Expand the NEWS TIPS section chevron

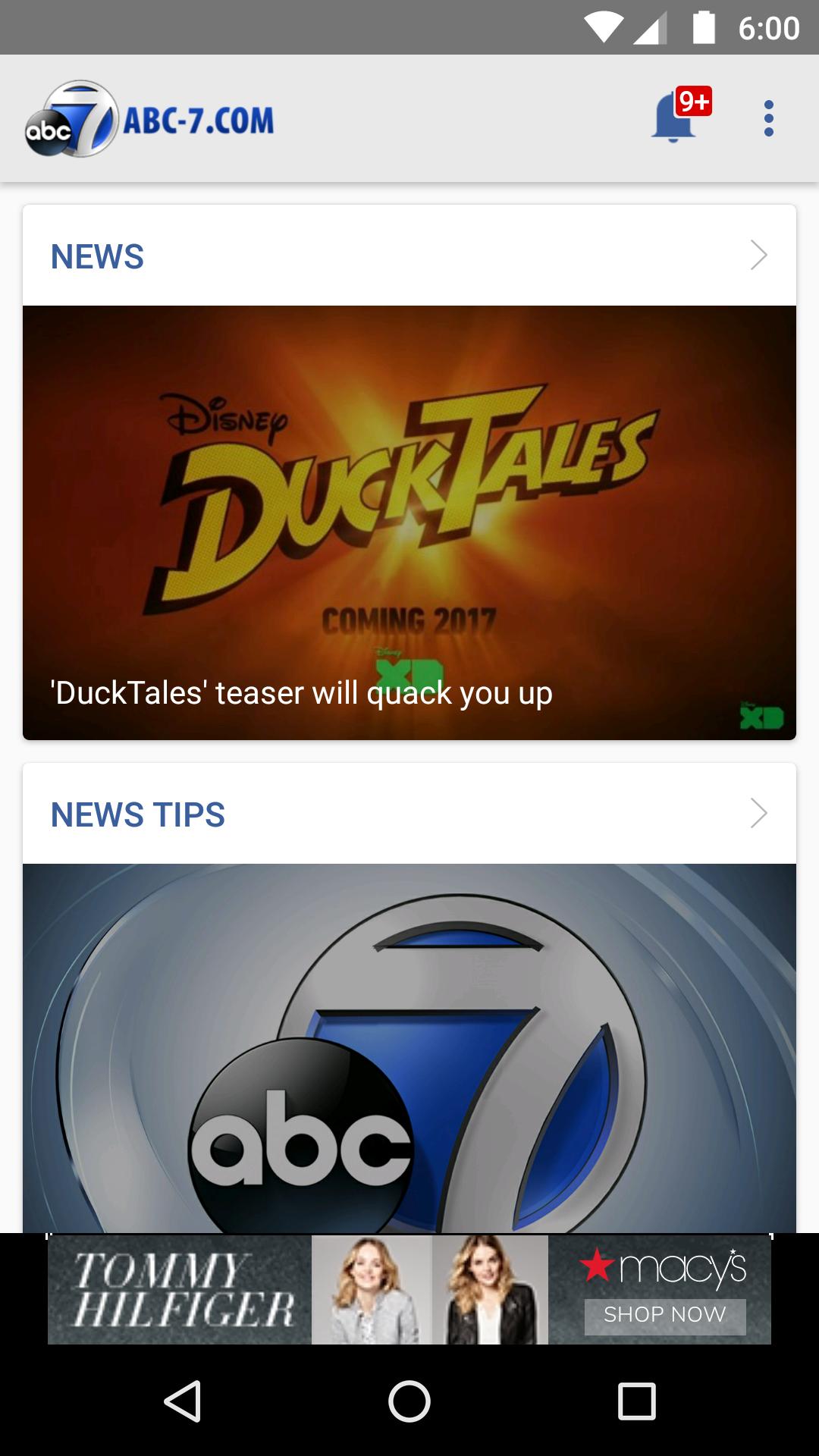point(759,814)
